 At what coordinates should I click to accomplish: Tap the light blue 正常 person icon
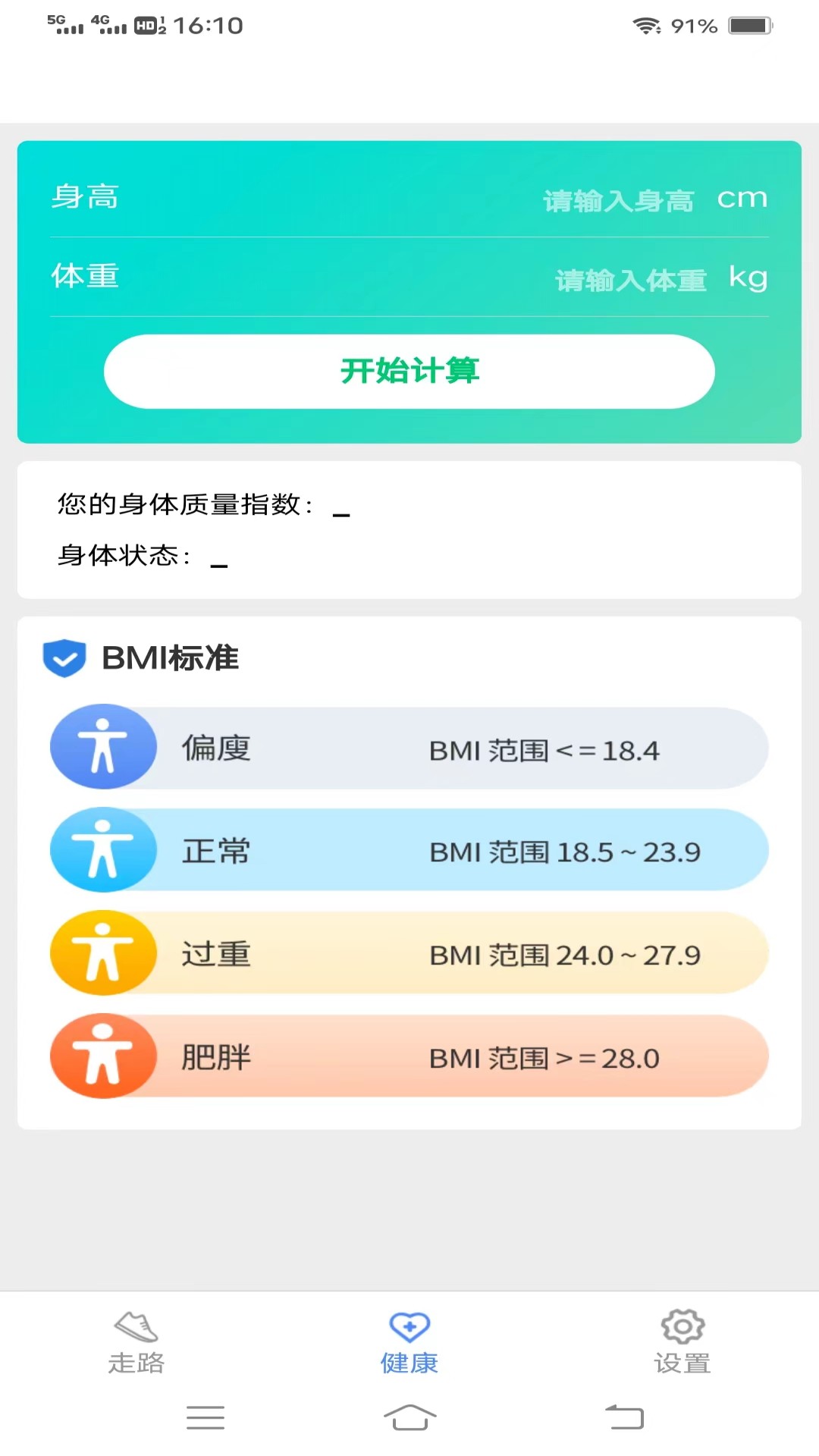104,849
